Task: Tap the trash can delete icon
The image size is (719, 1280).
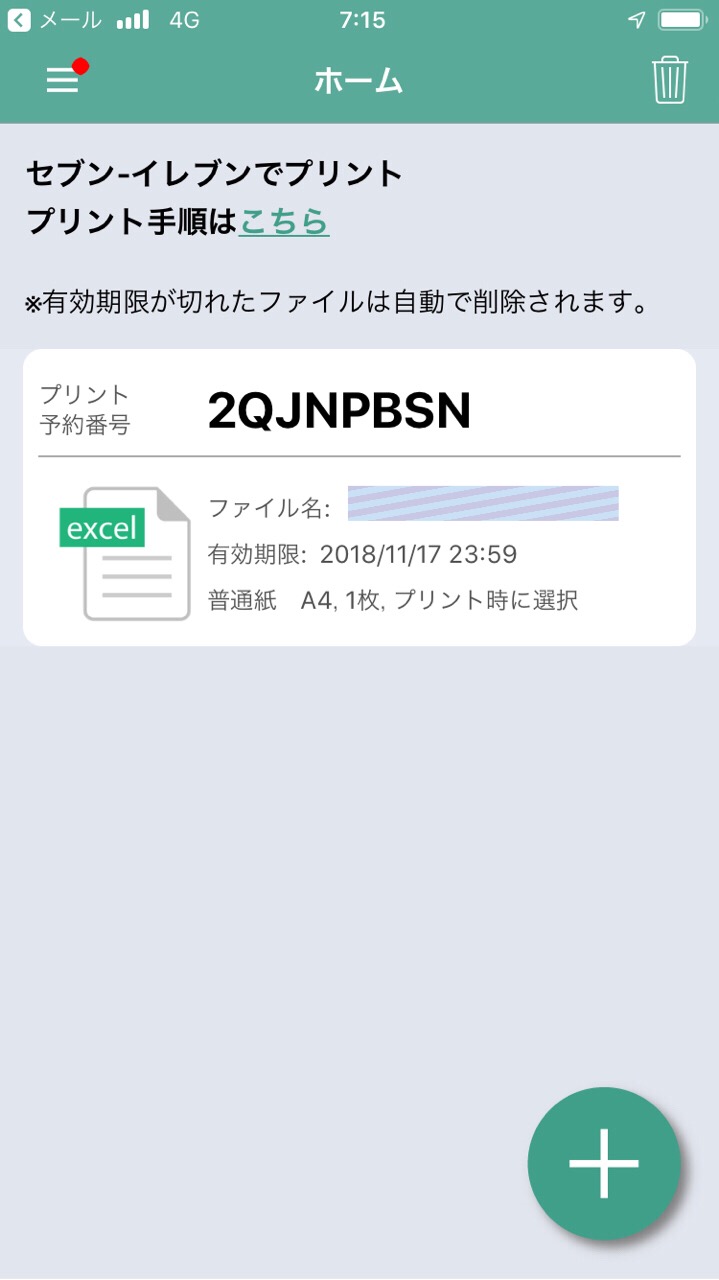Action: [669, 80]
